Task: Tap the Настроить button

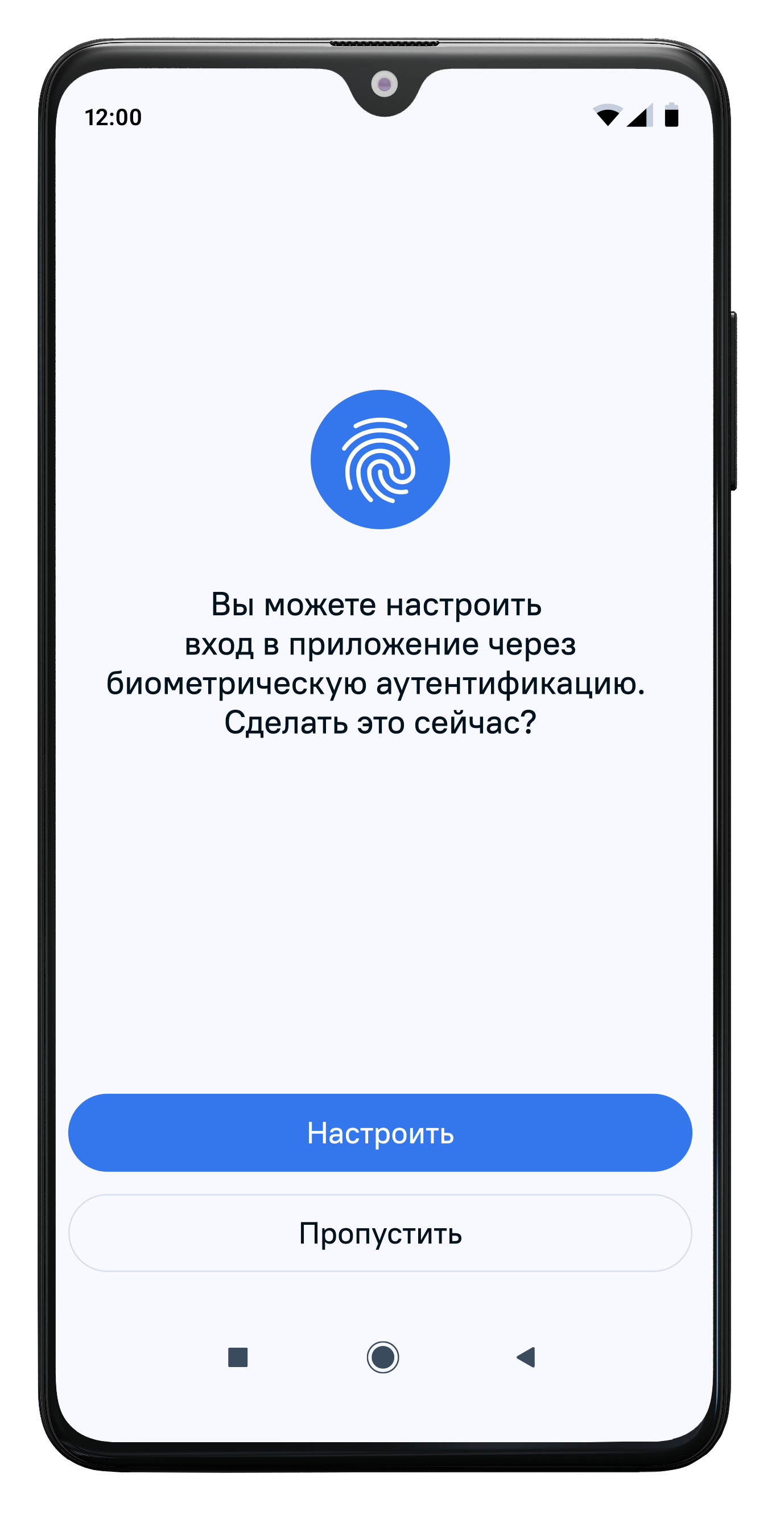Action: (x=380, y=1133)
